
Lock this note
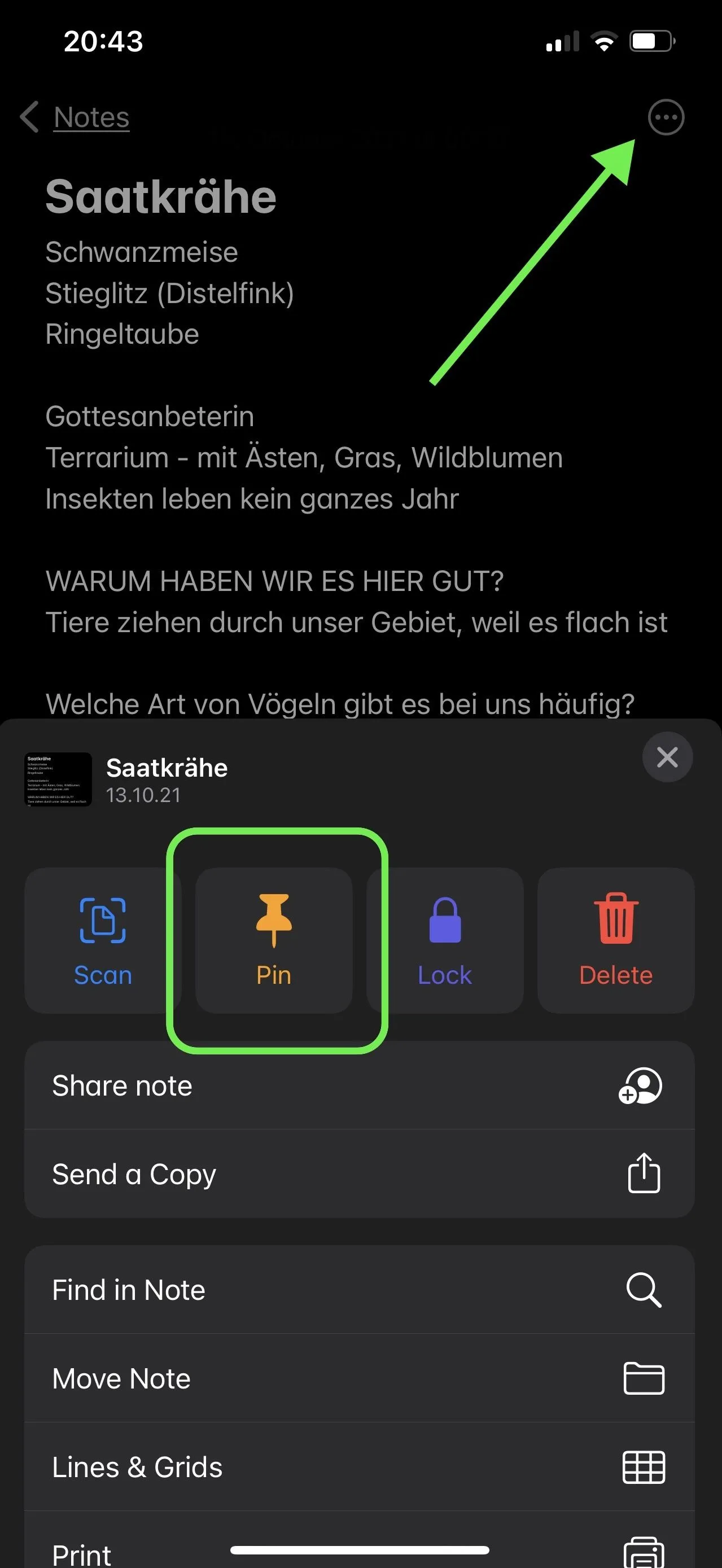[x=445, y=940]
